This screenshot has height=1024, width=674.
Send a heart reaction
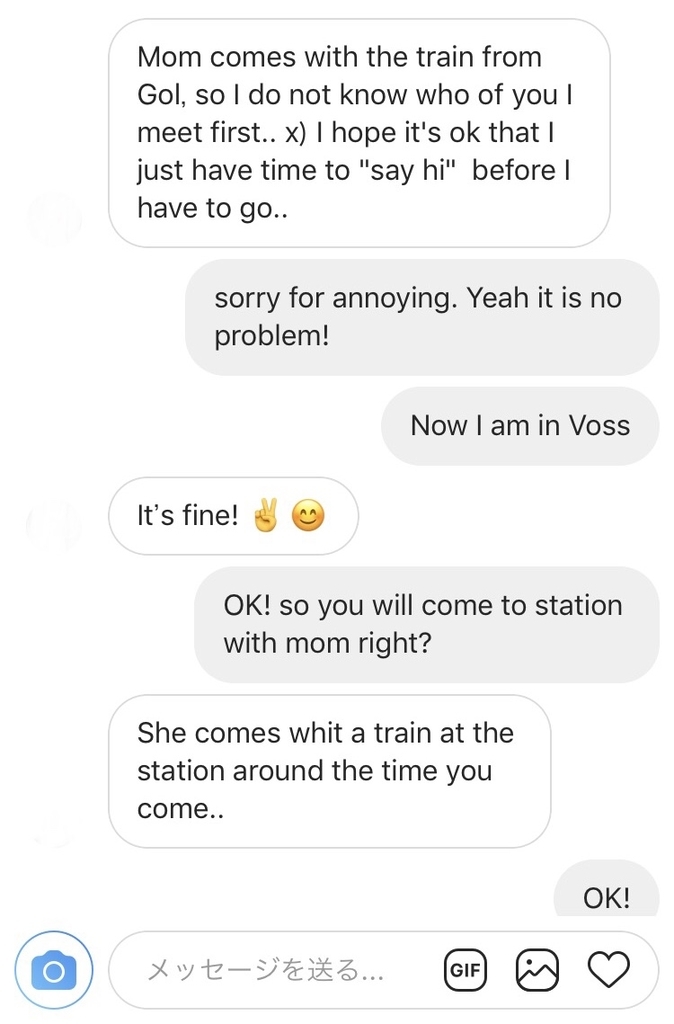click(608, 970)
